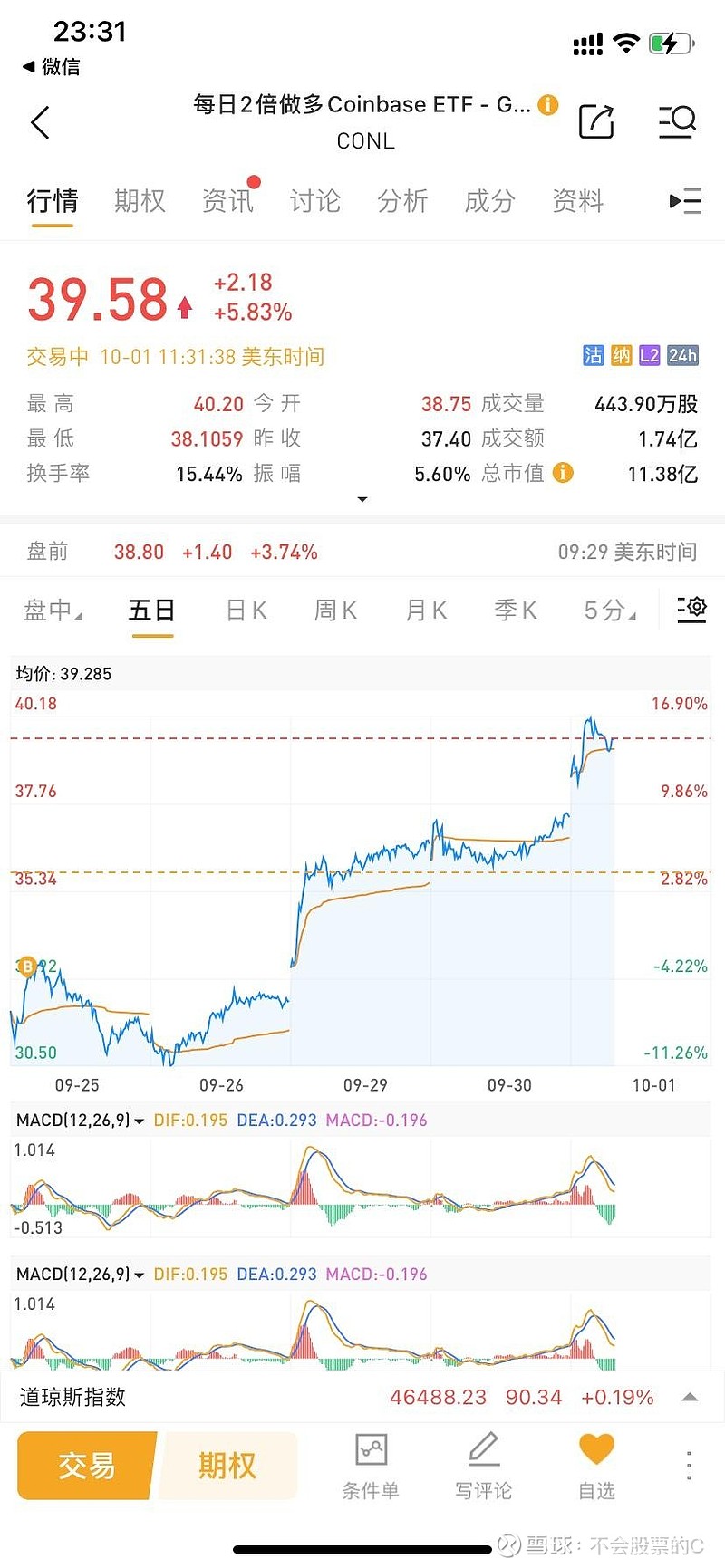This screenshot has height=1568, width=725.
Task: Open the first MACD(12,26,9) indicator dropdown
Action: (81, 1121)
